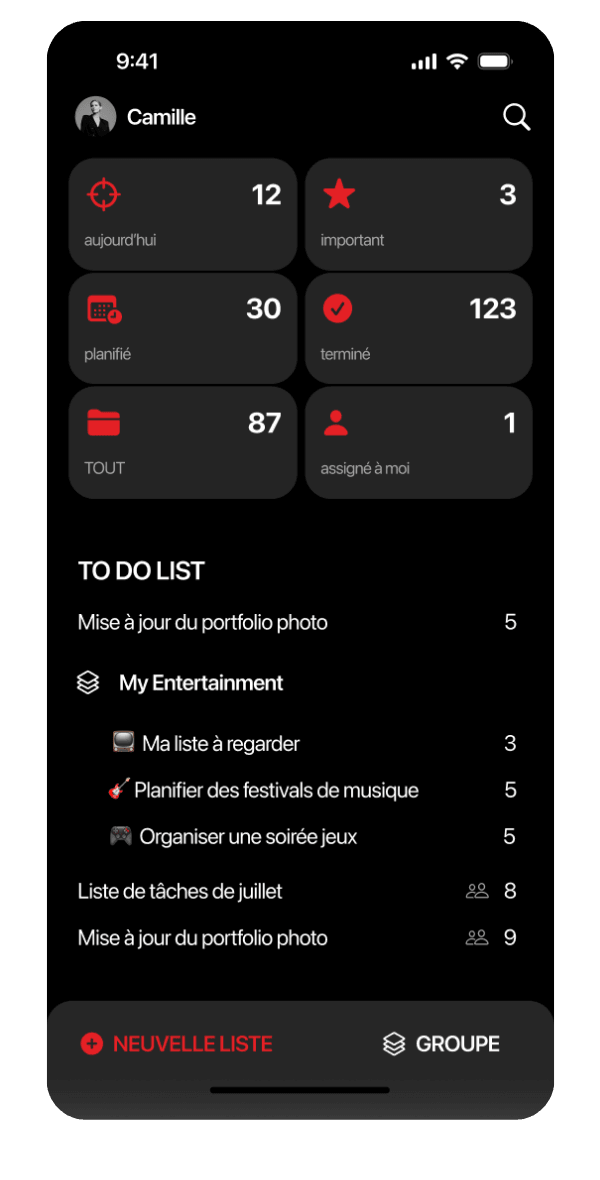600x1180 pixels.
Task: Open shared Mise à jour du portfolio photo with 9
Action: 203,938
